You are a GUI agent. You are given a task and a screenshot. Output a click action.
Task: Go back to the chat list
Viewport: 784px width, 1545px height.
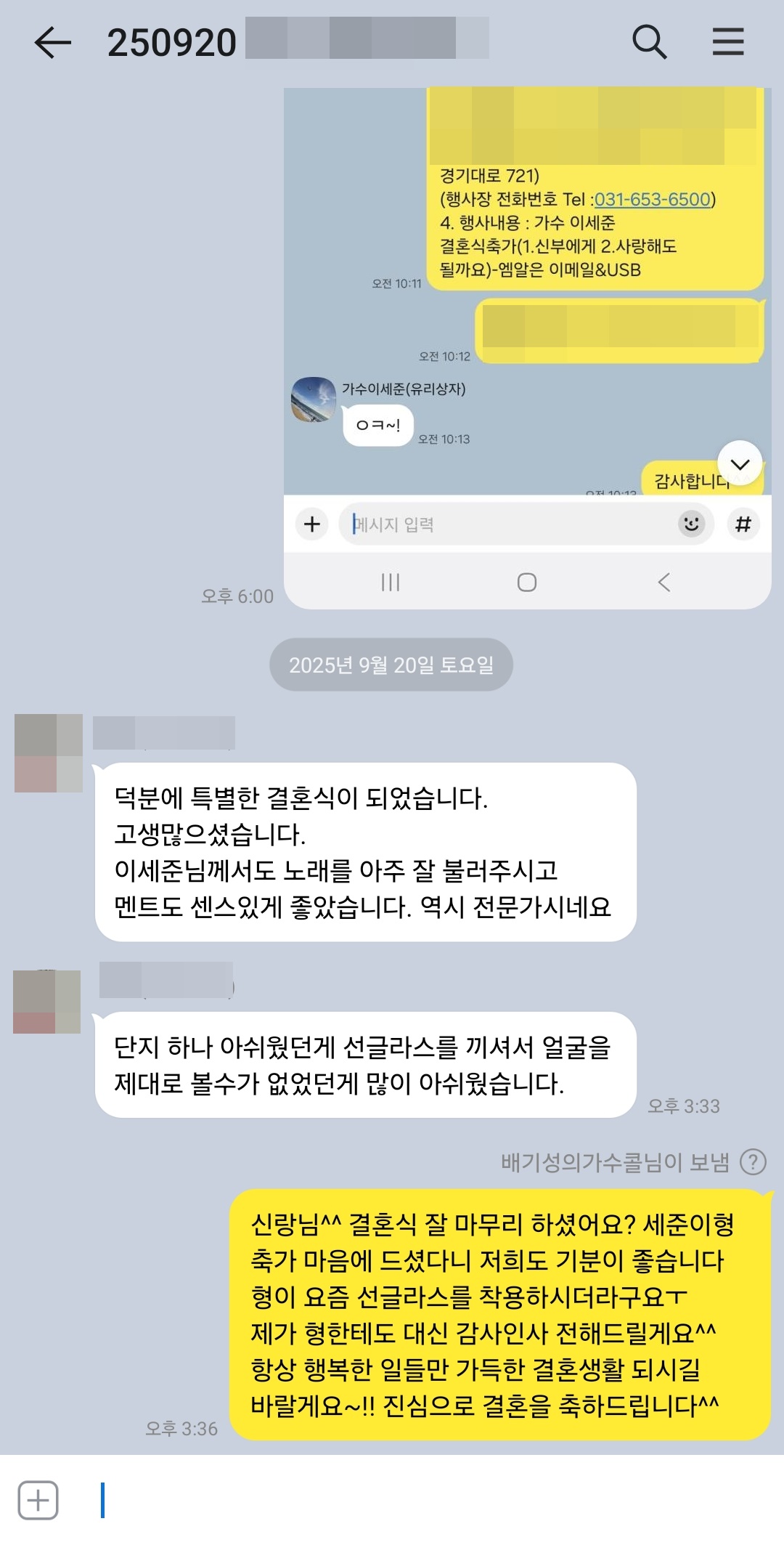[x=53, y=42]
